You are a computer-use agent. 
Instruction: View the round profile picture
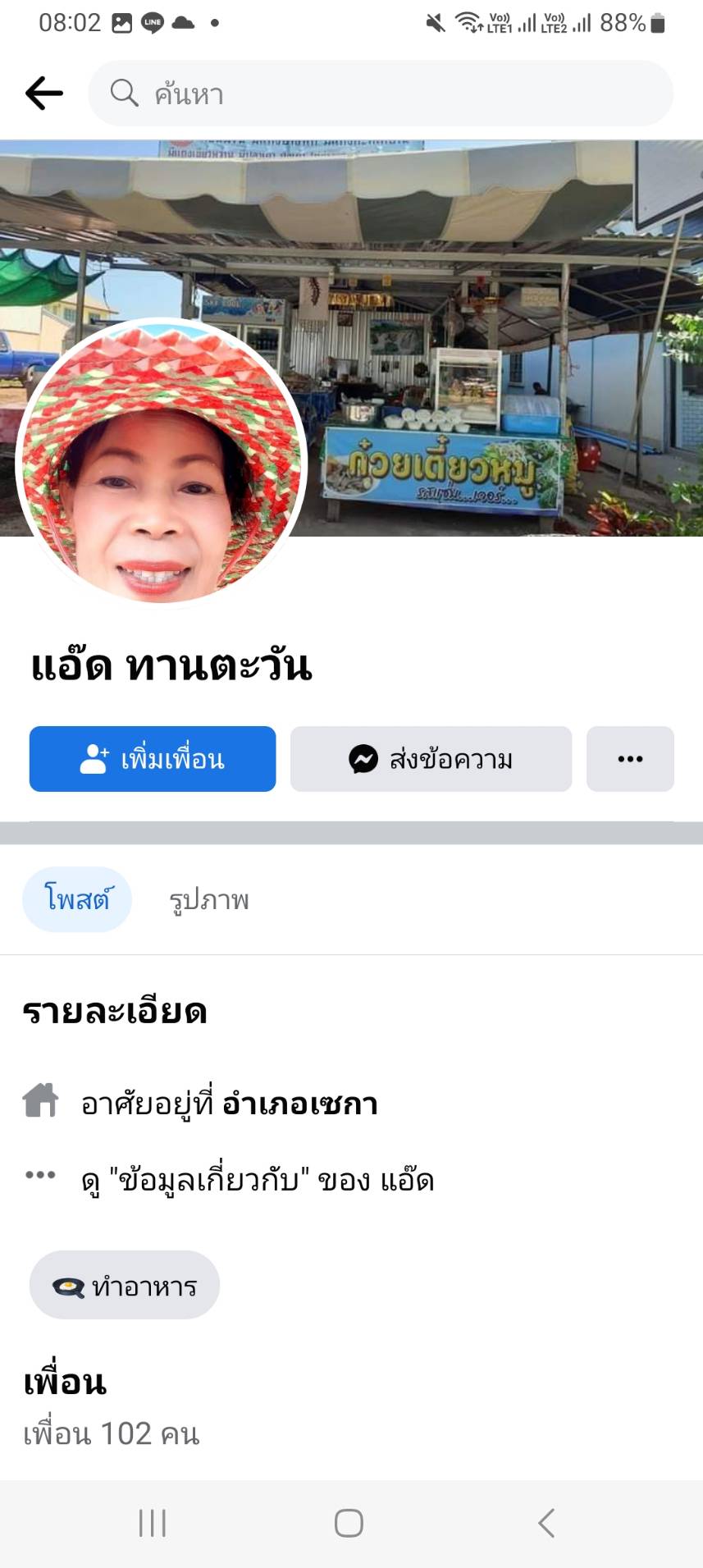coord(162,462)
